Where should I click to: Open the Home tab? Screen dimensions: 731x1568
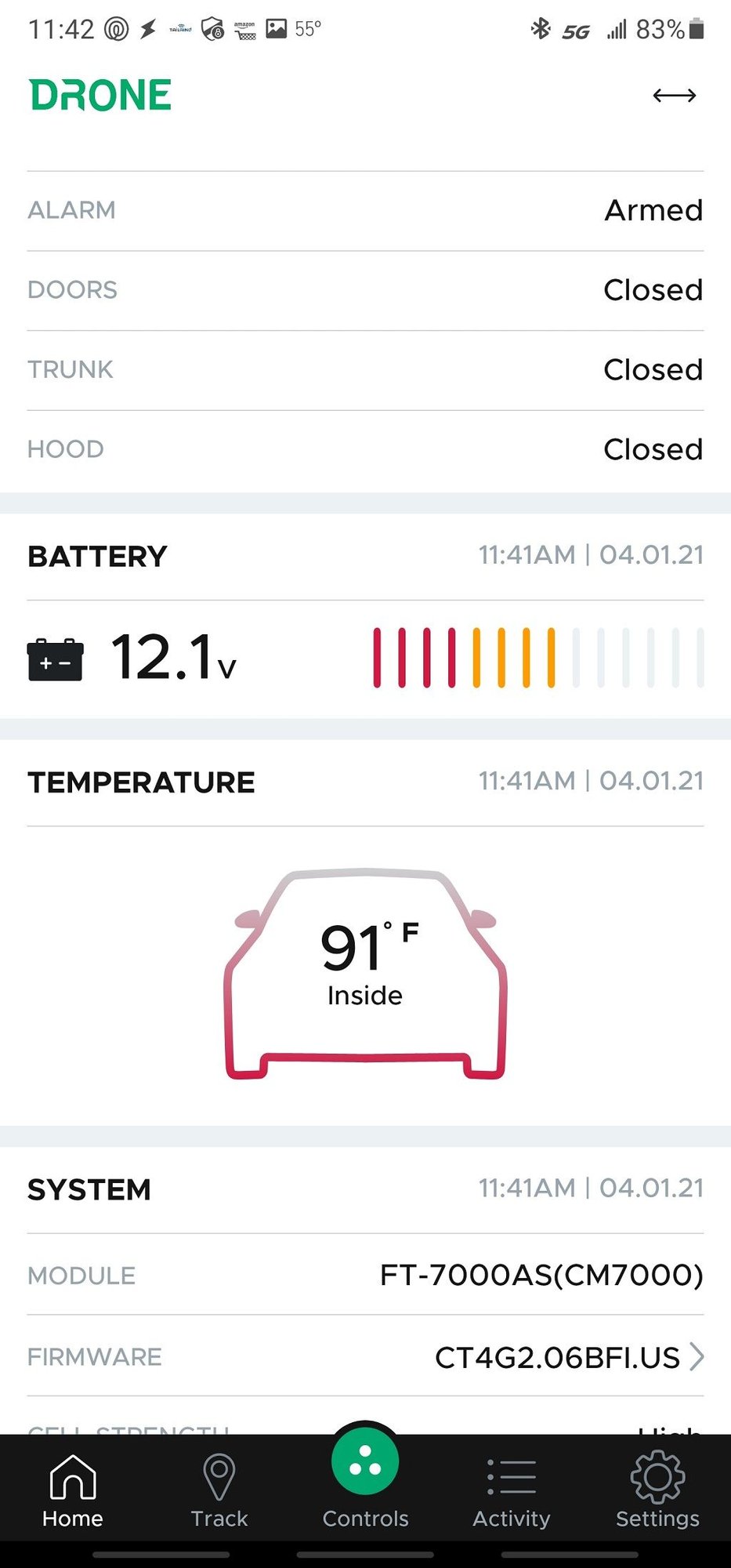[x=73, y=1490]
